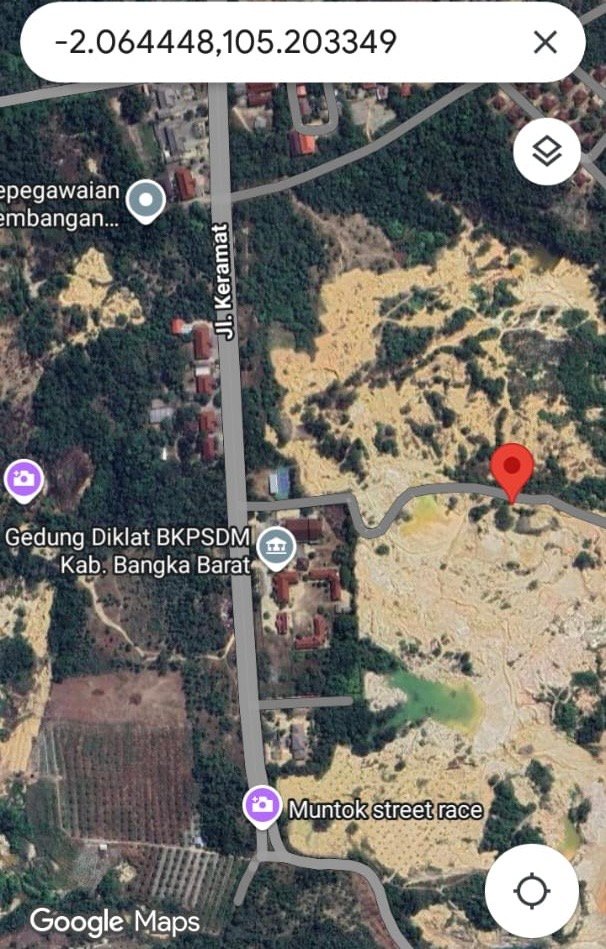Open the photo marker left of Gedung Diklat
Viewport: 606px width, 949px height.
click(23, 479)
